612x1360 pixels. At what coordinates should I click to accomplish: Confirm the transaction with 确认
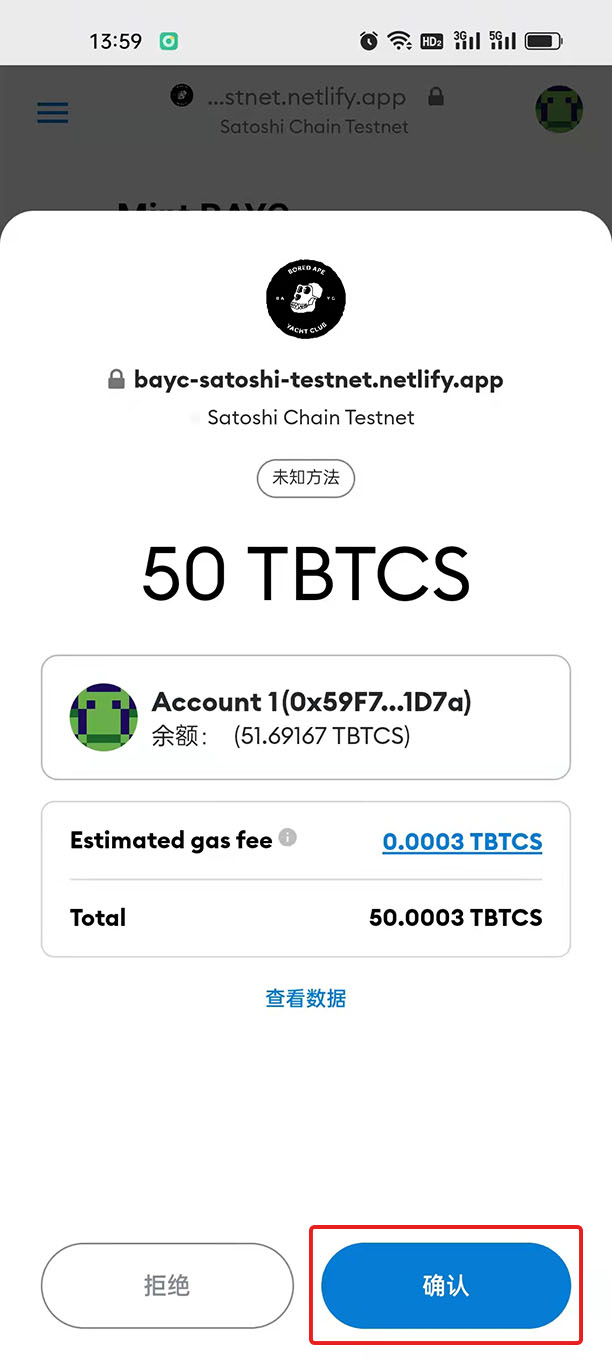tap(446, 1285)
